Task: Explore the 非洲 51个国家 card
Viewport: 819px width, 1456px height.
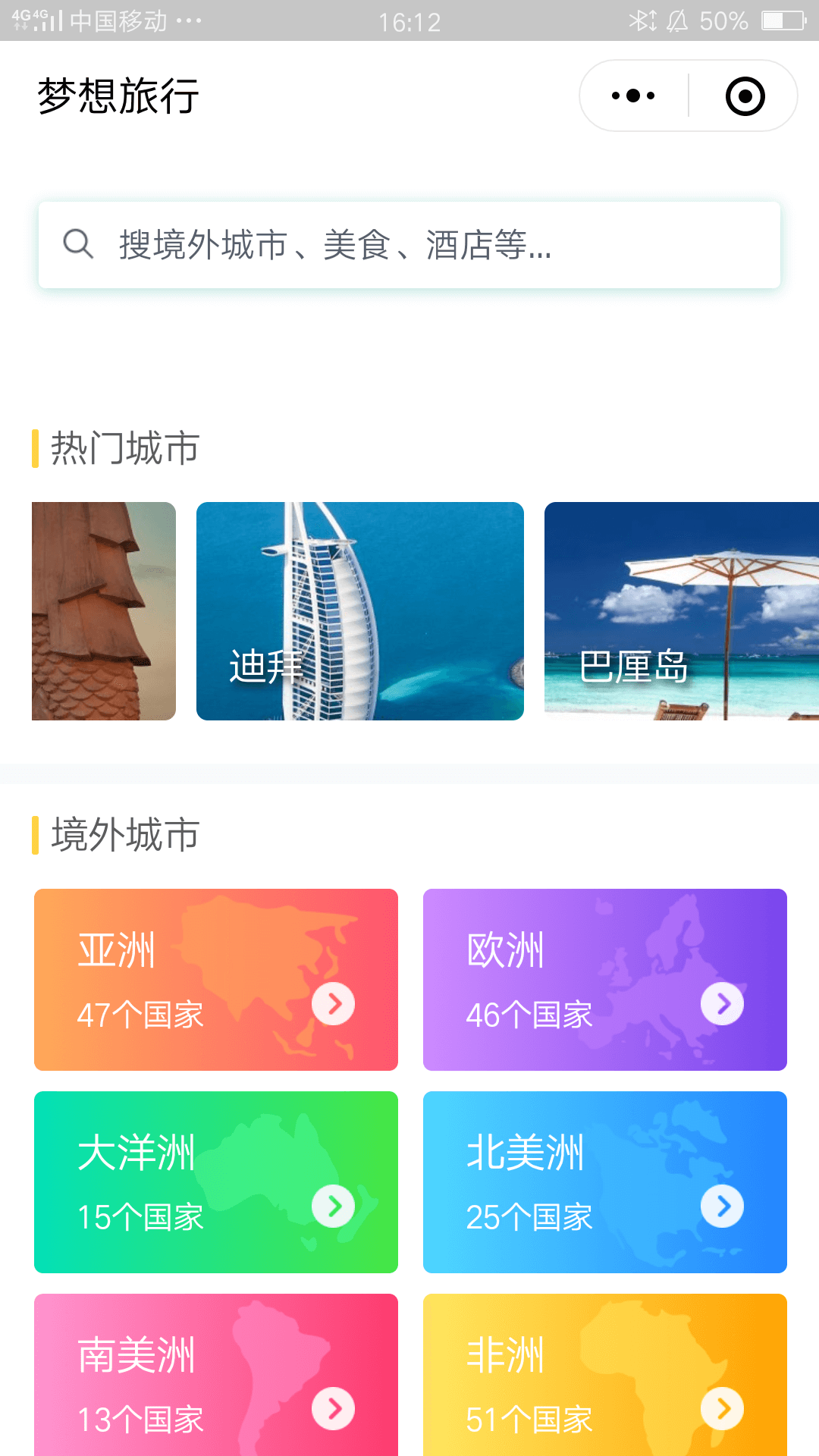Action: coord(604,1374)
